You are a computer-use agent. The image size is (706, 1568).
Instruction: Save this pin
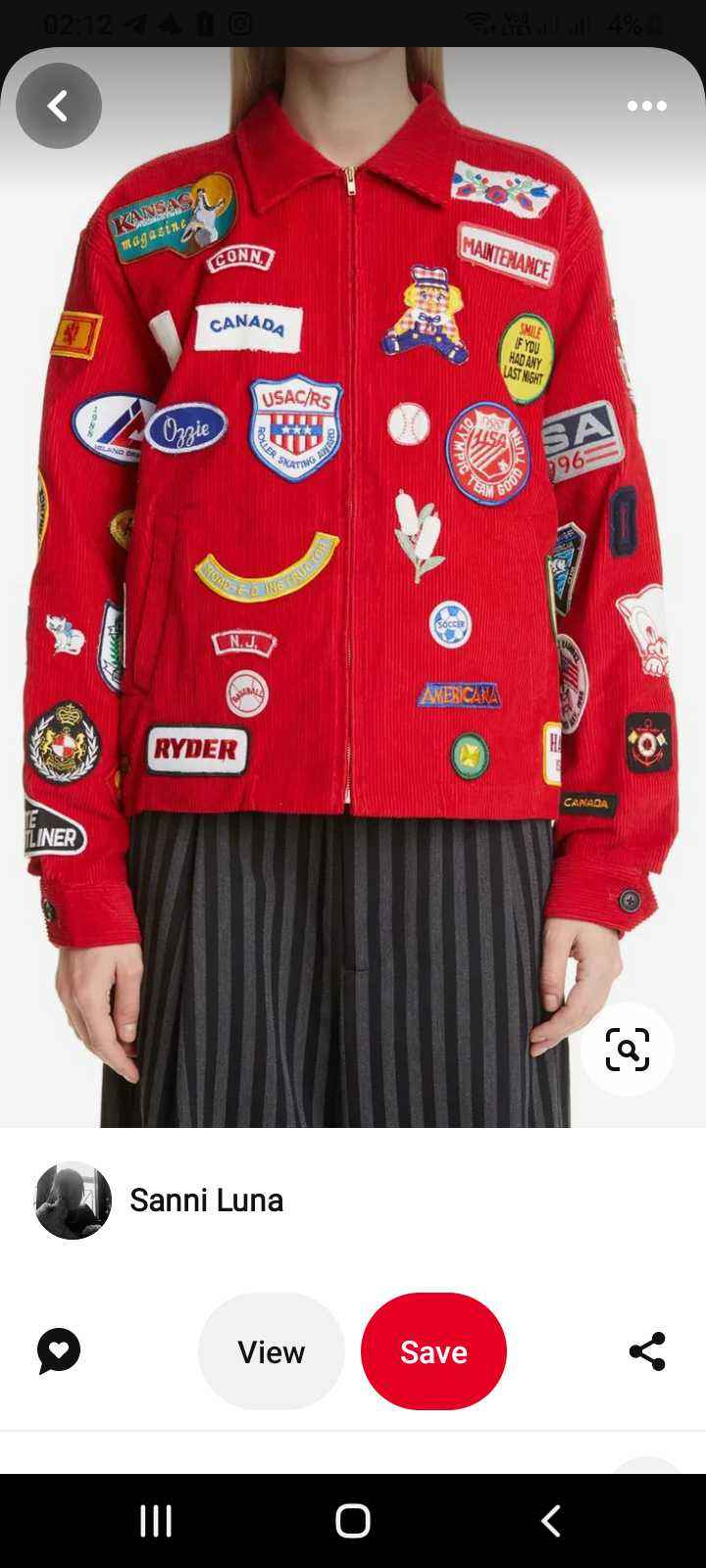tap(433, 1351)
